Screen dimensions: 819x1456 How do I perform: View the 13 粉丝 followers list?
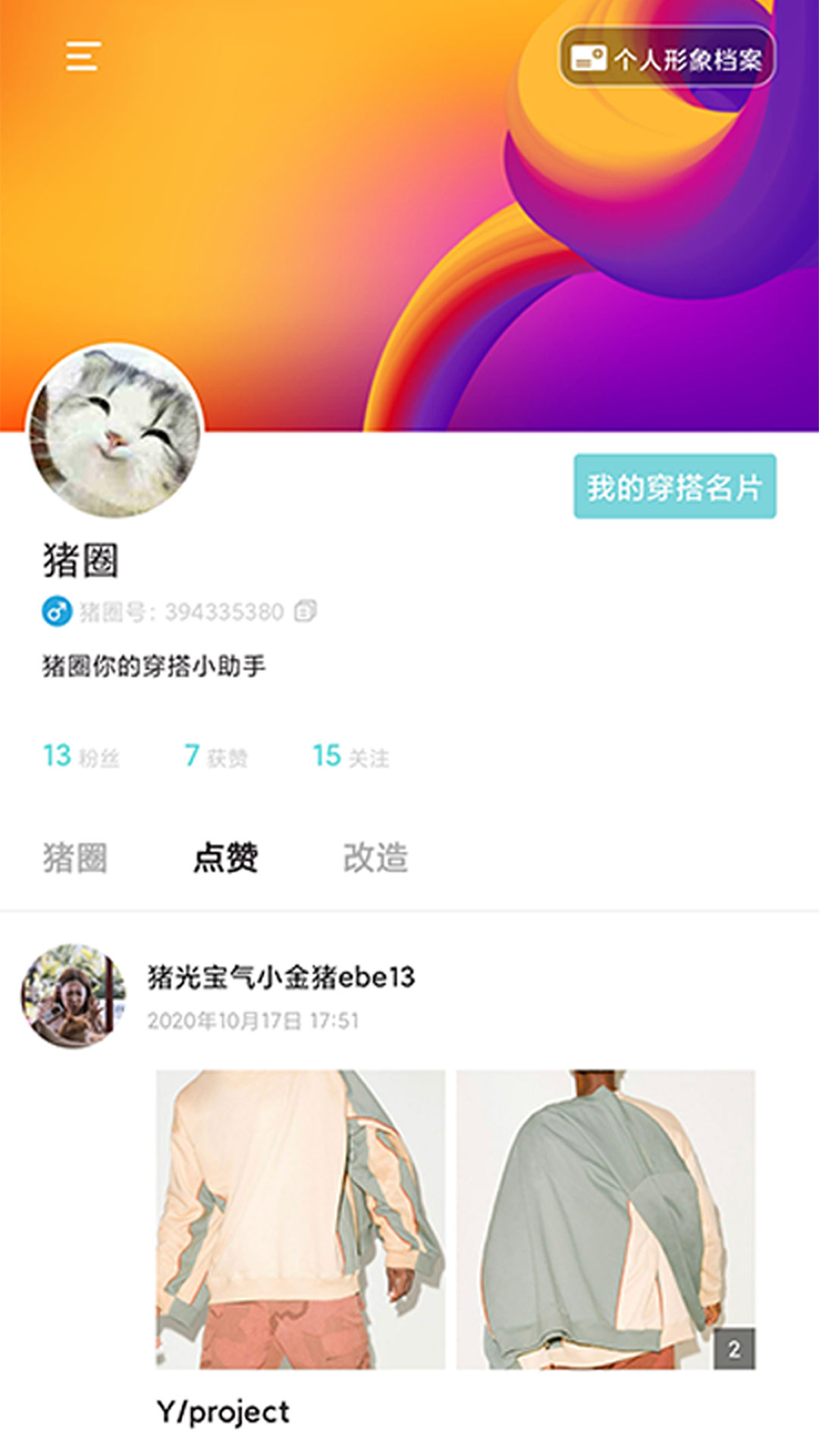[x=81, y=756]
